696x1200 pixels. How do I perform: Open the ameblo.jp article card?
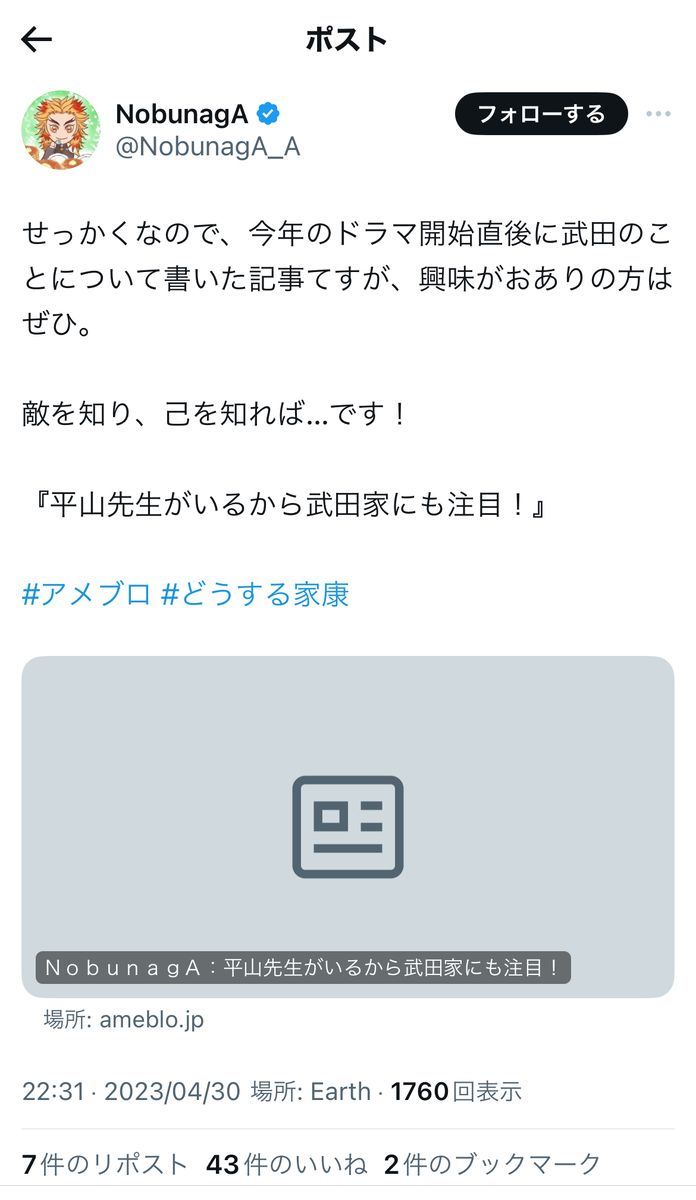pos(348,826)
